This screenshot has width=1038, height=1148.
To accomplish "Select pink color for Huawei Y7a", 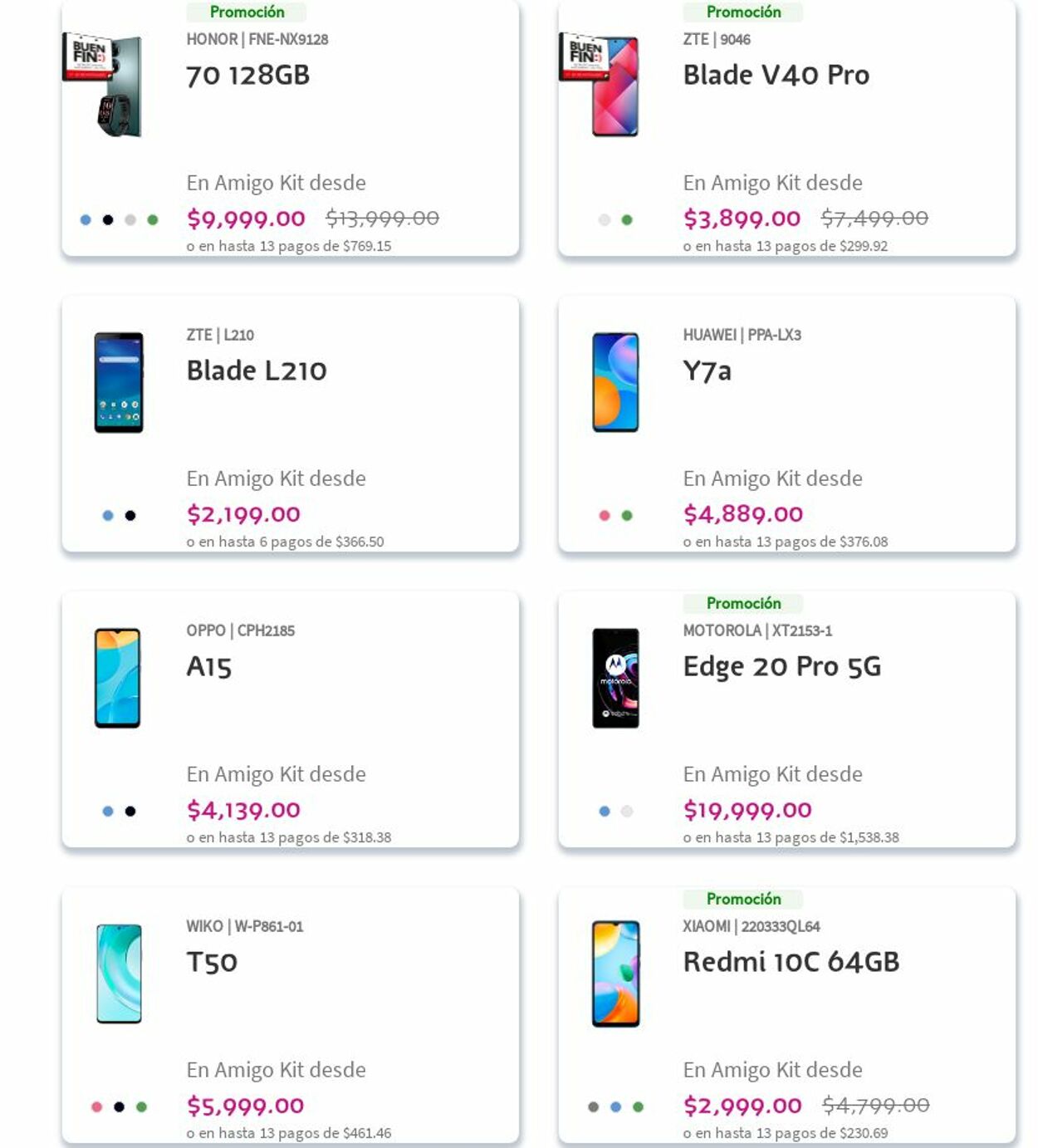I will (605, 516).
